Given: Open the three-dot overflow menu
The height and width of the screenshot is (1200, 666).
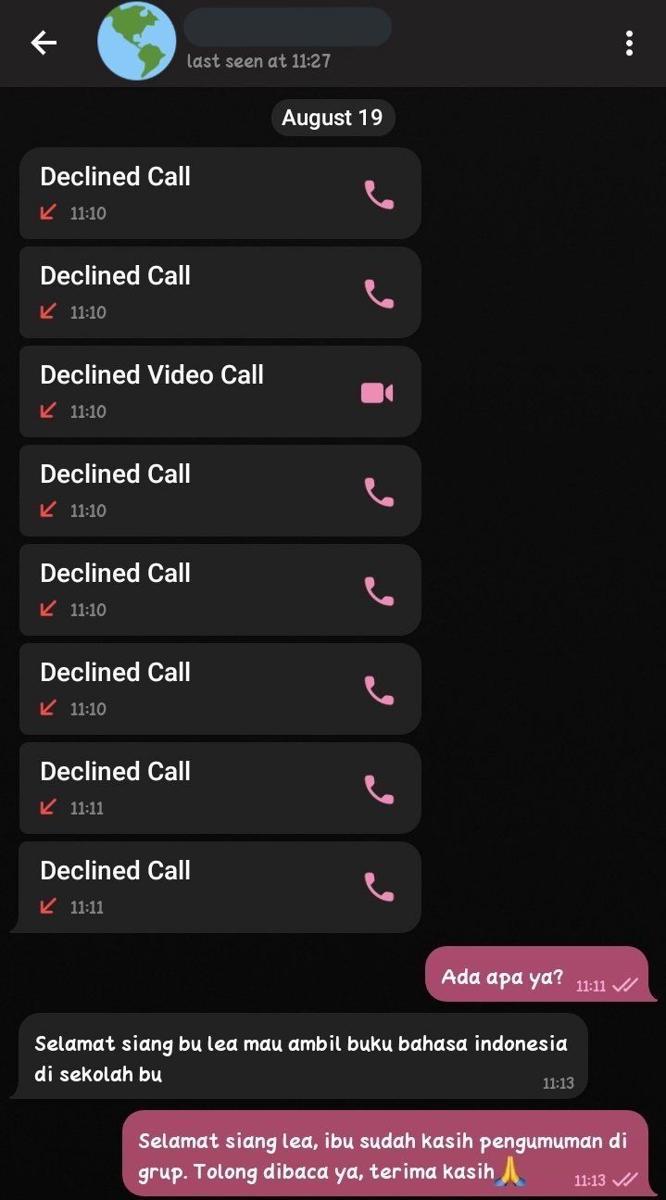Looking at the screenshot, I should 628,43.
